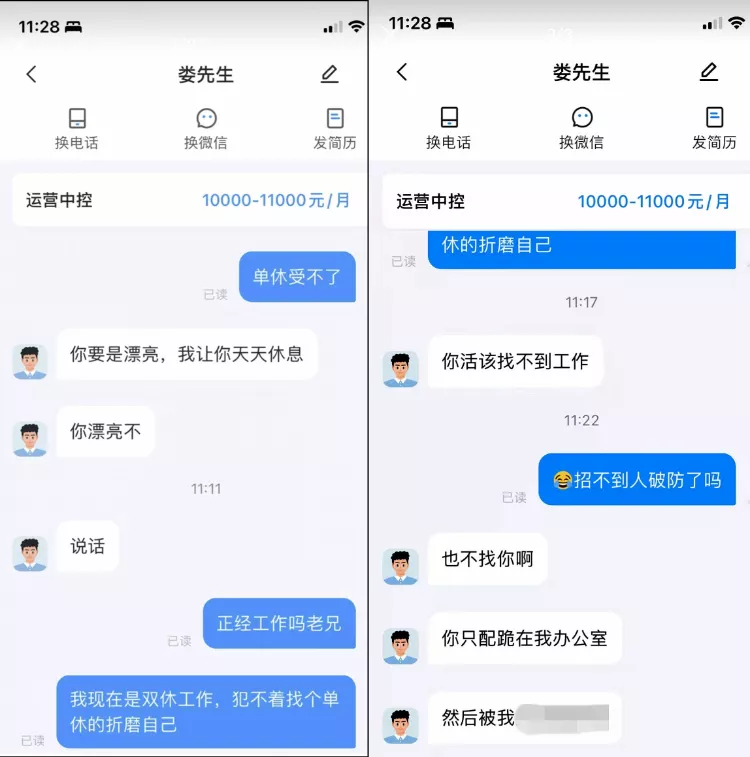Tap contact name 娄先生 in the header

205,74
